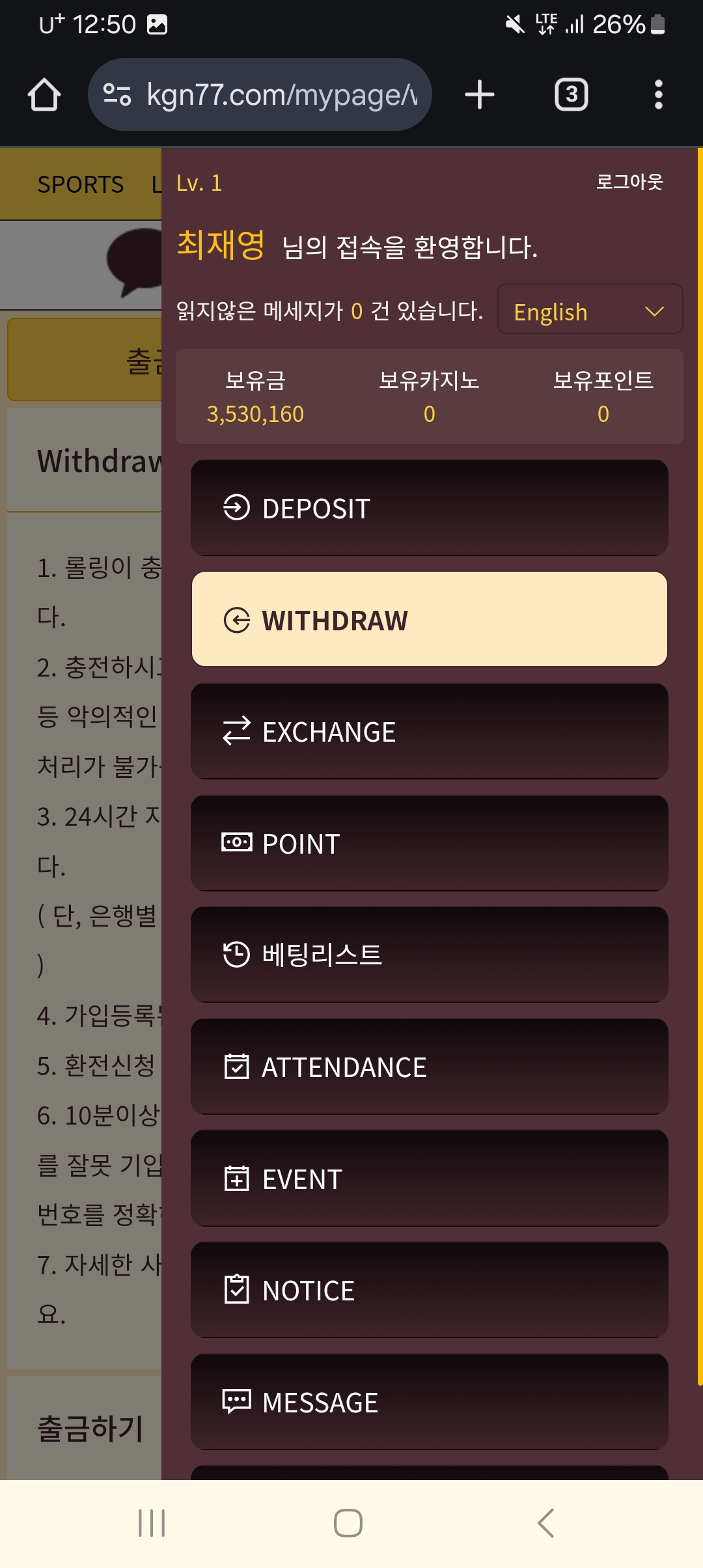Tap the kgn77.com address bar
Image resolution: width=703 pixels, height=1568 pixels.
tap(260, 95)
